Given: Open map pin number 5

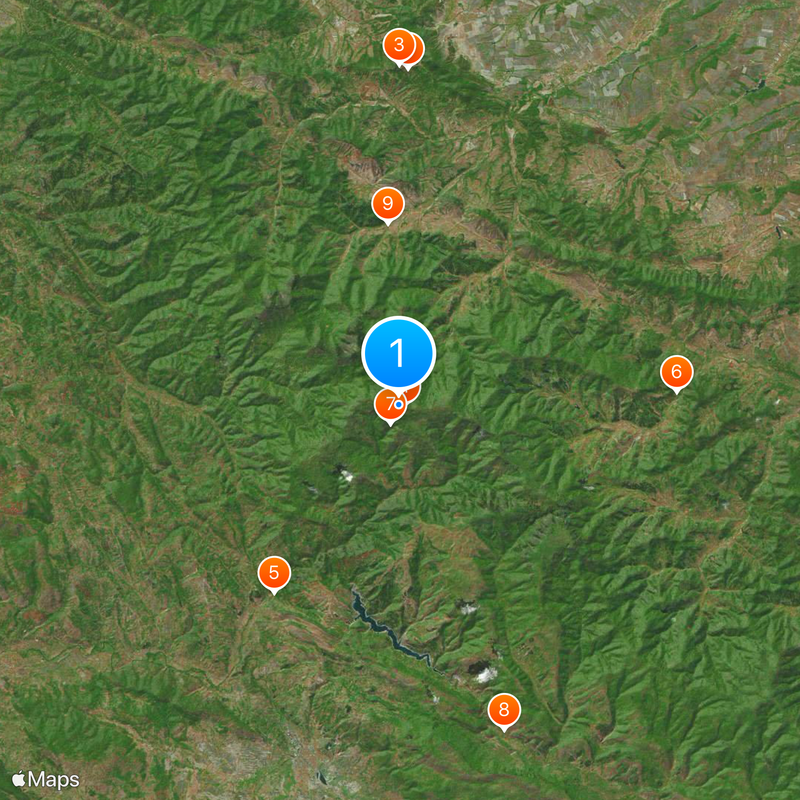Looking at the screenshot, I should tap(273, 574).
